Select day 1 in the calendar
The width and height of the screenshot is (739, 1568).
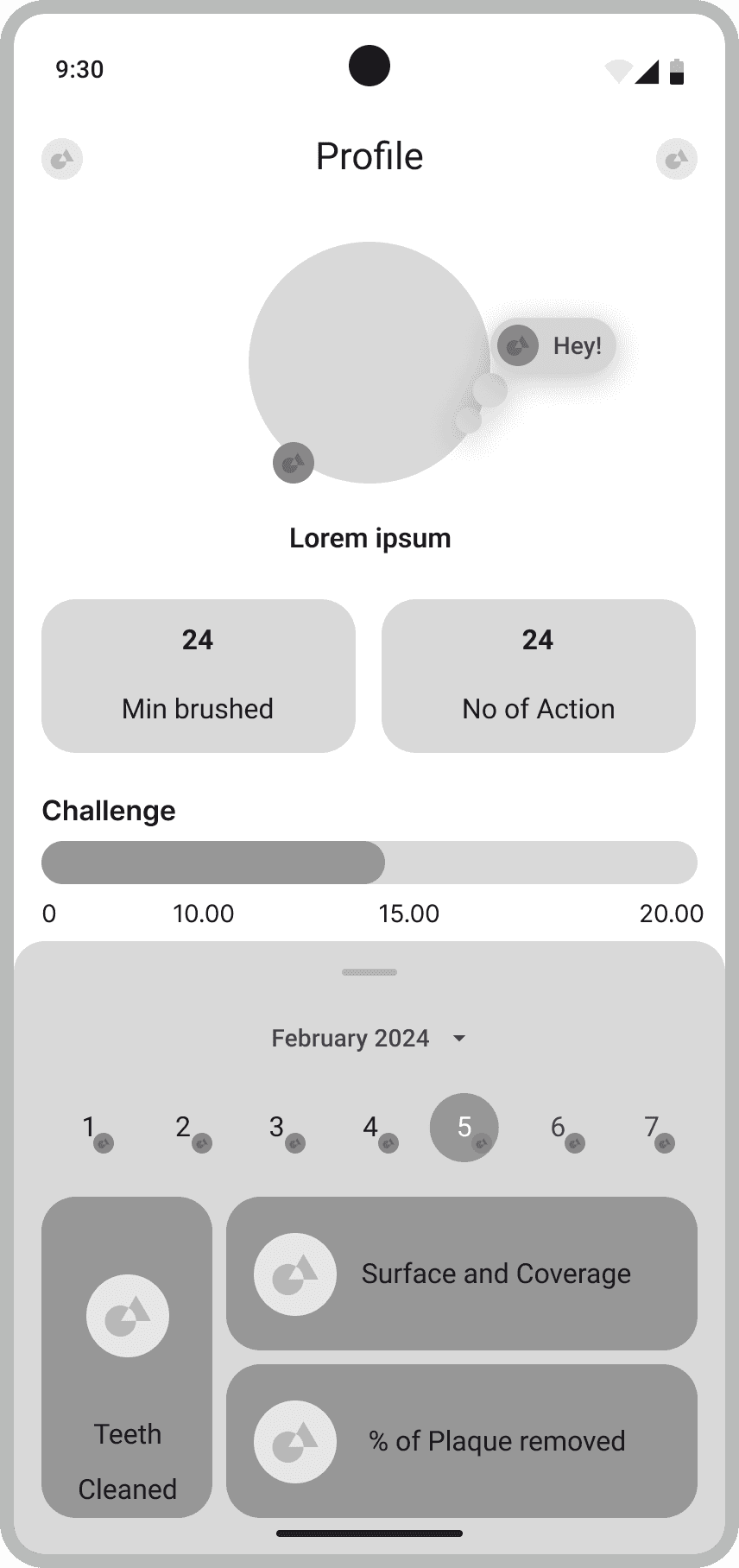click(90, 1128)
